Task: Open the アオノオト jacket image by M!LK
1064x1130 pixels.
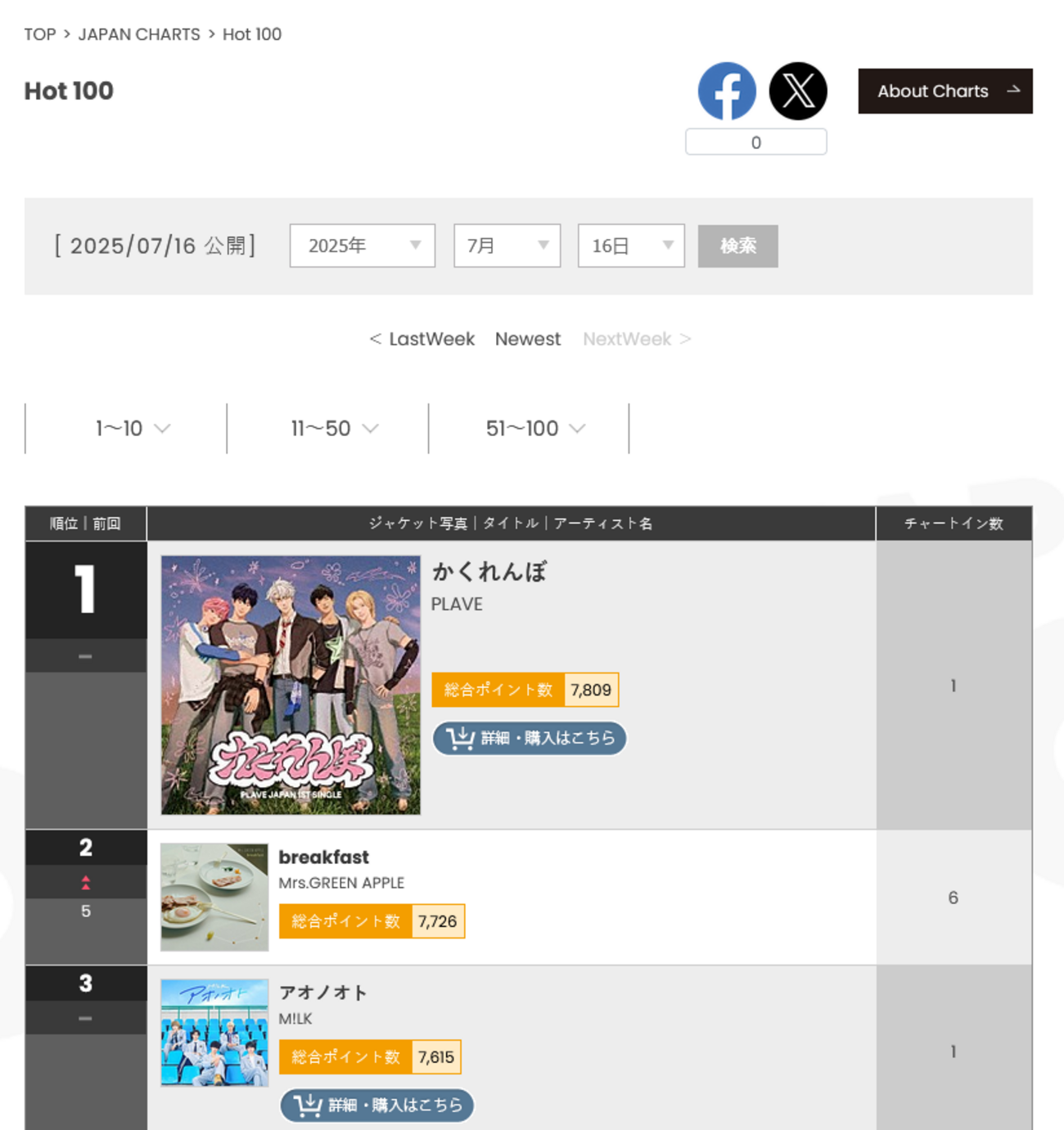Action: pos(214,1033)
